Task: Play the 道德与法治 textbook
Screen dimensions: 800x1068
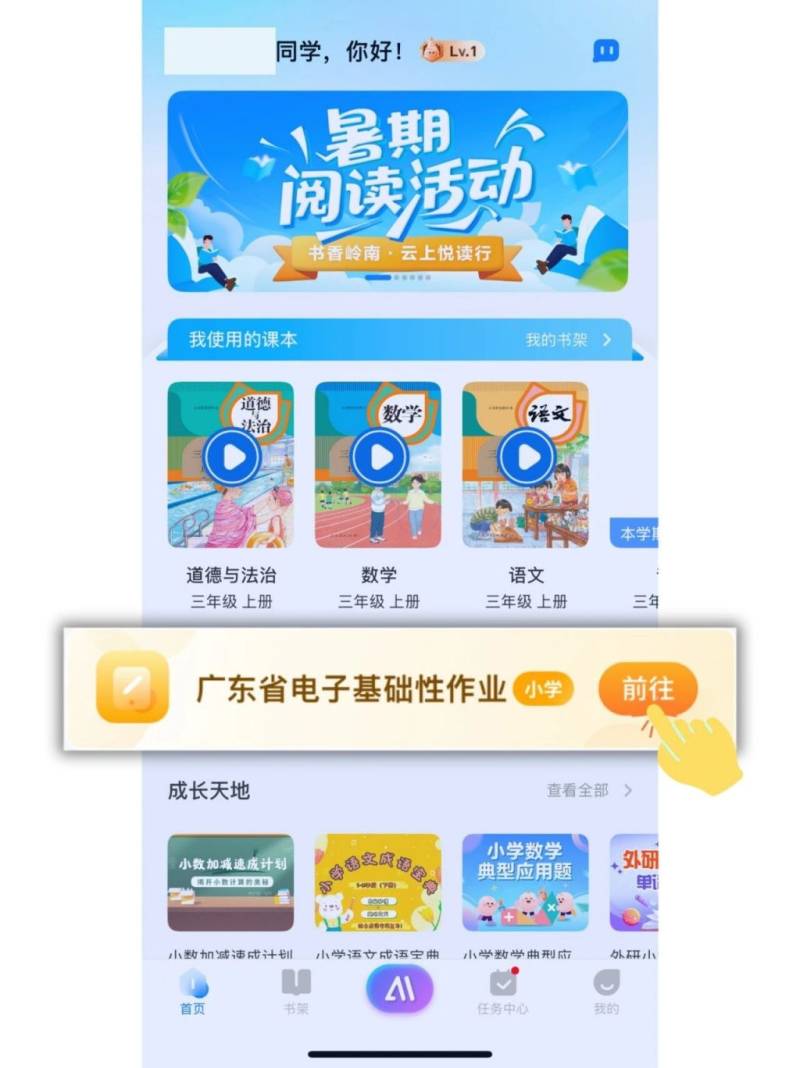Action: pyautogui.click(x=232, y=458)
